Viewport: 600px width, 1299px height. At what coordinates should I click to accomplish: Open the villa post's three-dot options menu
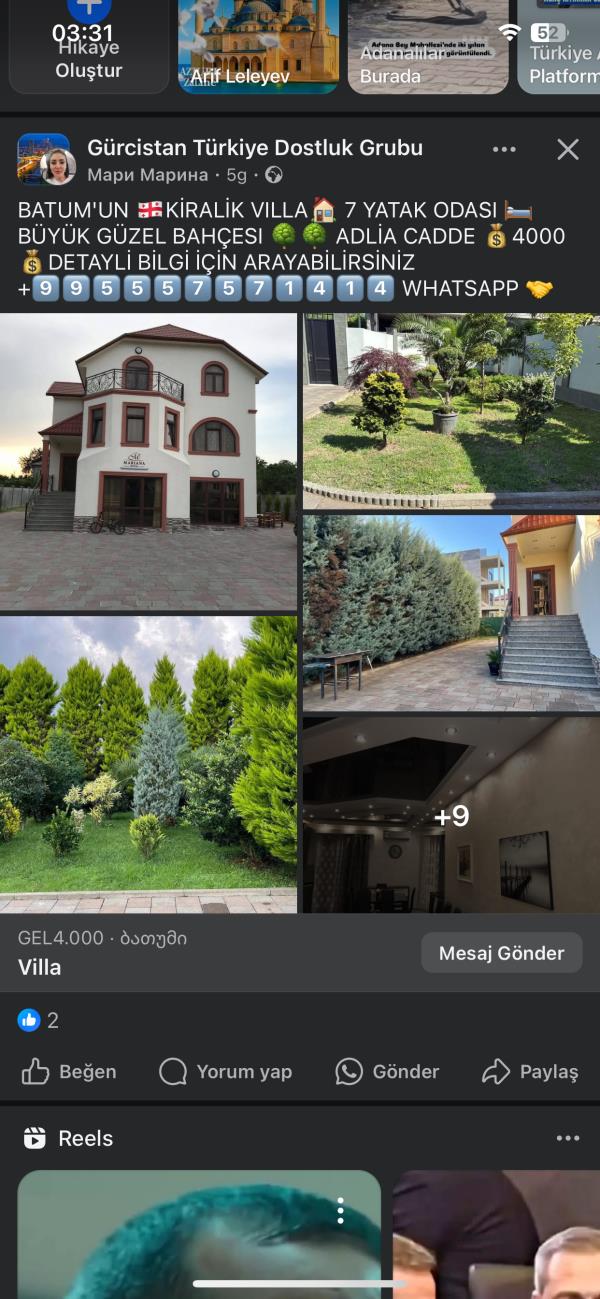pos(504,150)
